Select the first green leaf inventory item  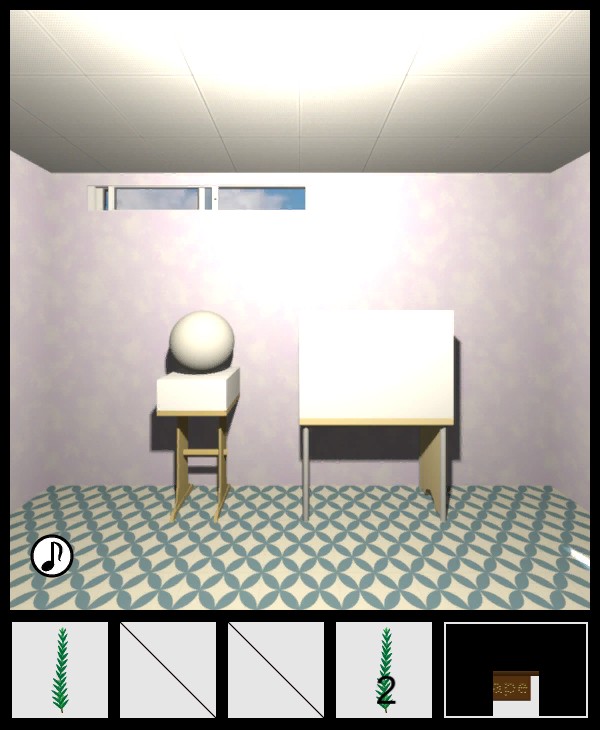(60, 670)
